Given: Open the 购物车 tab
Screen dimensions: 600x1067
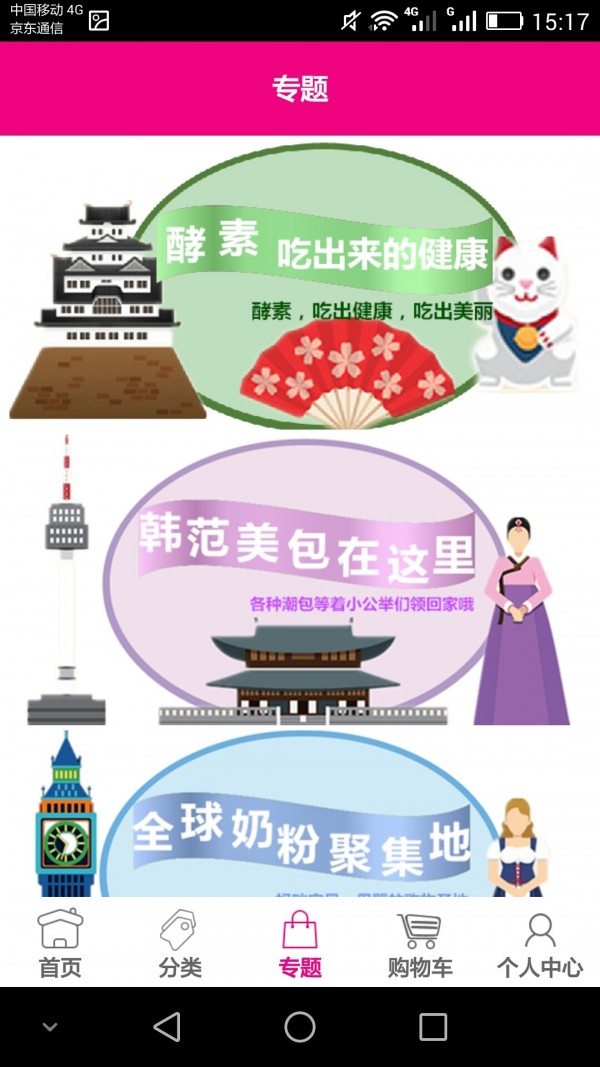Looking at the screenshot, I should [420, 943].
